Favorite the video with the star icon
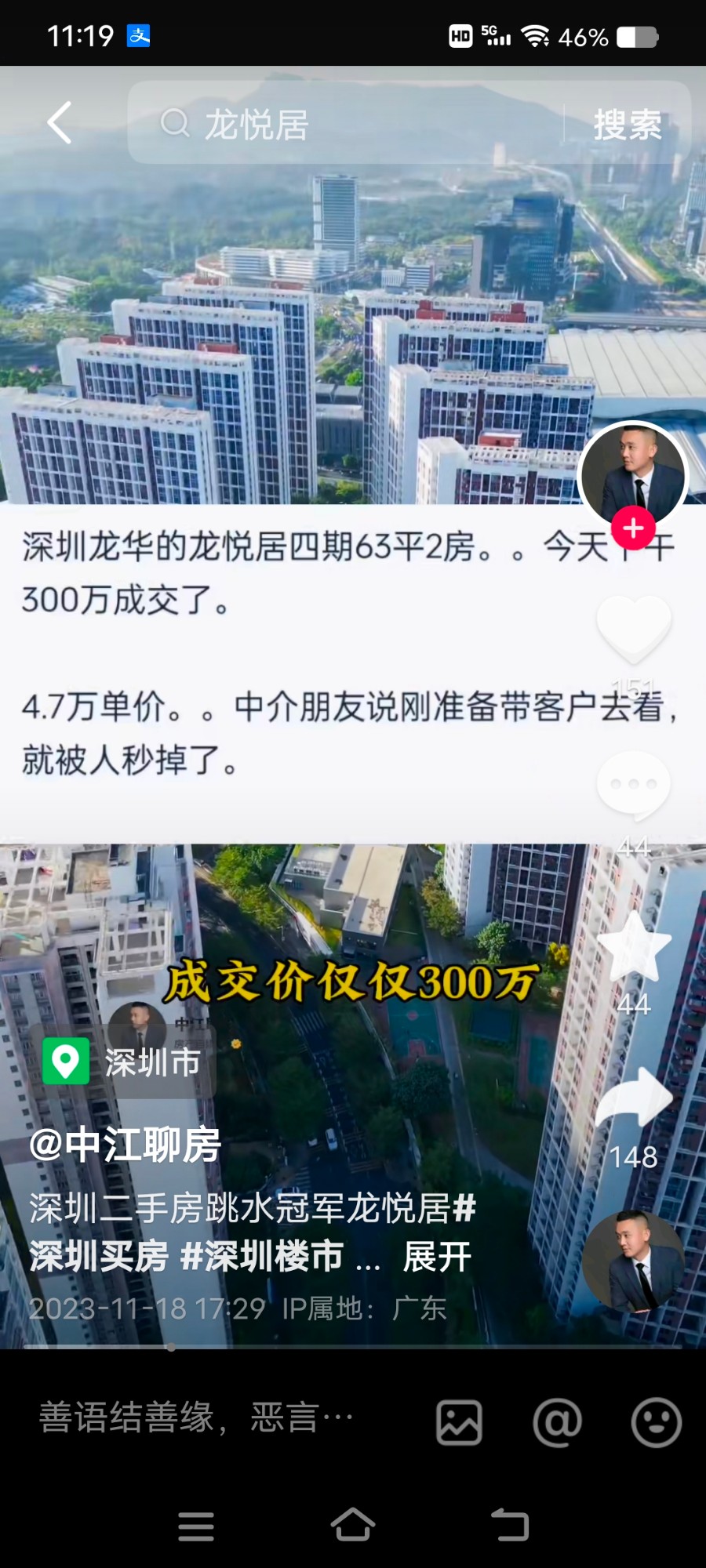The width and height of the screenshot is (706, 1568). point(634,947)
